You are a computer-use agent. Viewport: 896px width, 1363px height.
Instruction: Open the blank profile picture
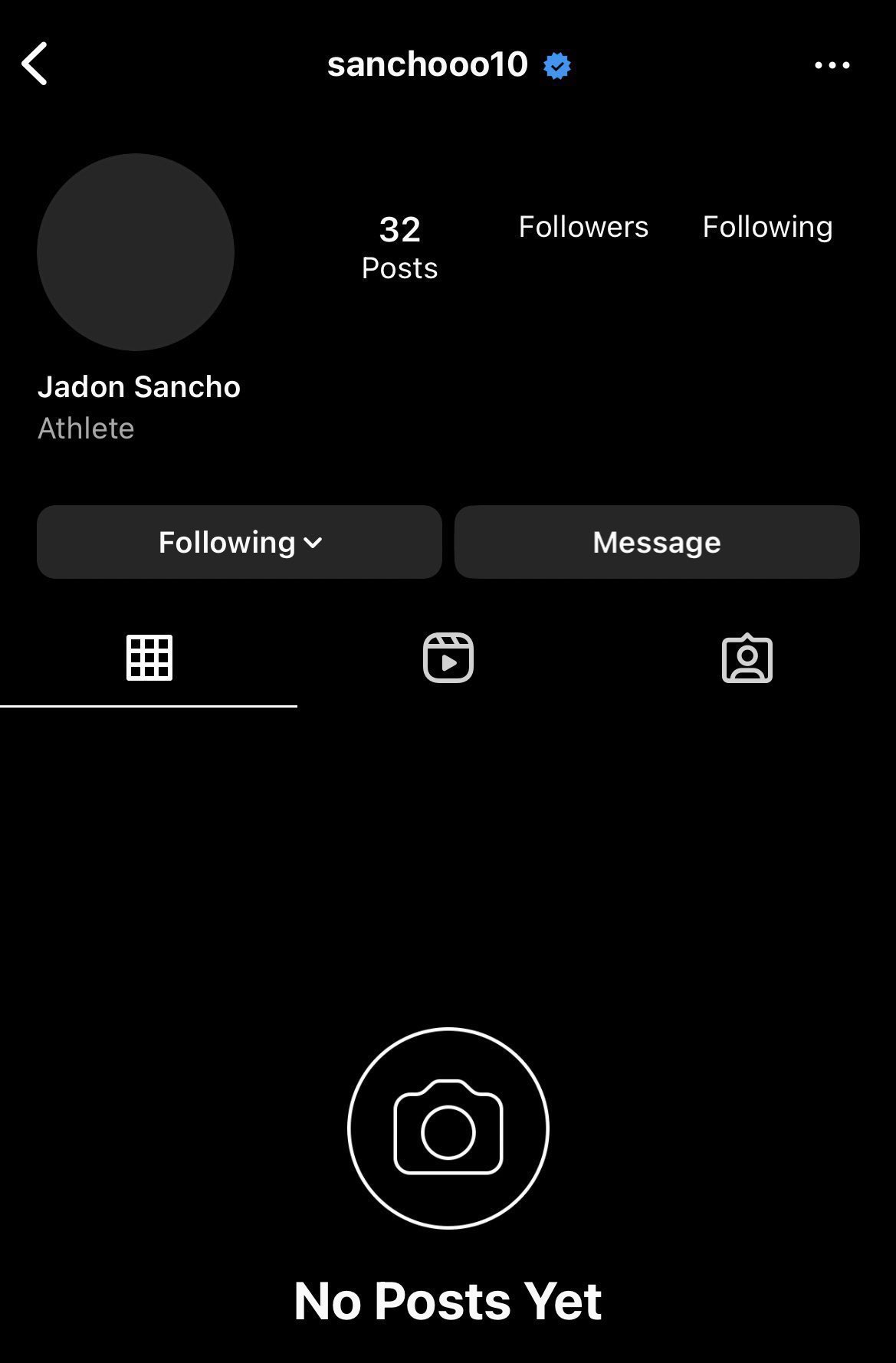pos(136,252)
